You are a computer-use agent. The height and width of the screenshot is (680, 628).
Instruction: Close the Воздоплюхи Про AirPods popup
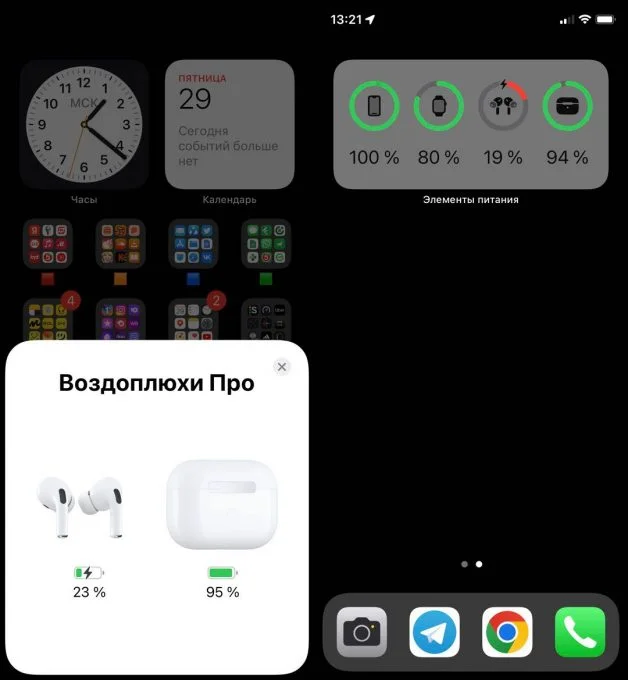282,367
